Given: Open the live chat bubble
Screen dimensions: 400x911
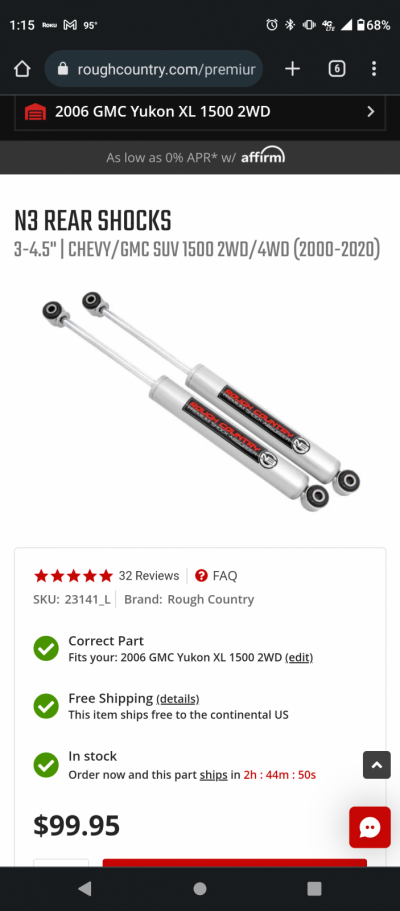Looking at the screenshot, I should click(370, 827).
